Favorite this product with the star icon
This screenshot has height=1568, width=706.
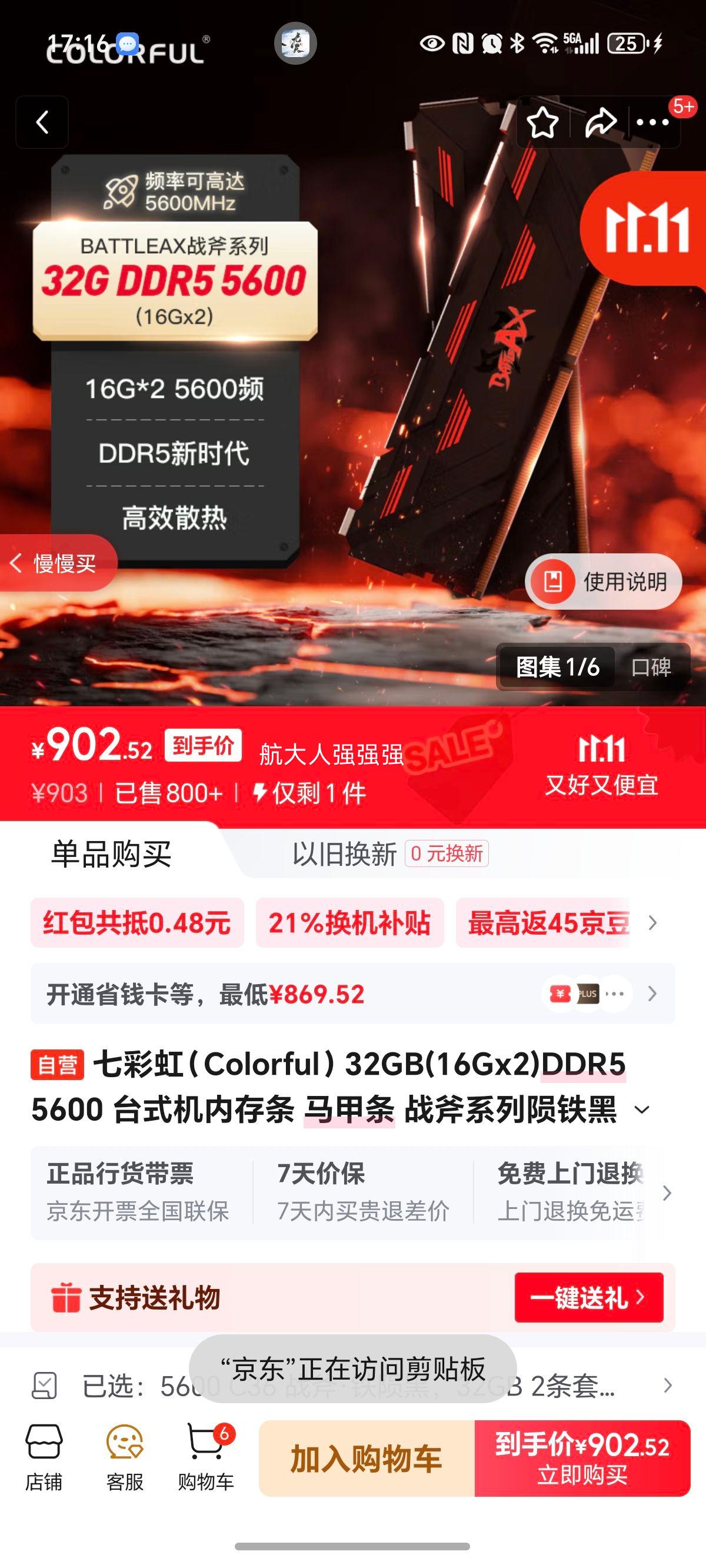tap(542, 123)
